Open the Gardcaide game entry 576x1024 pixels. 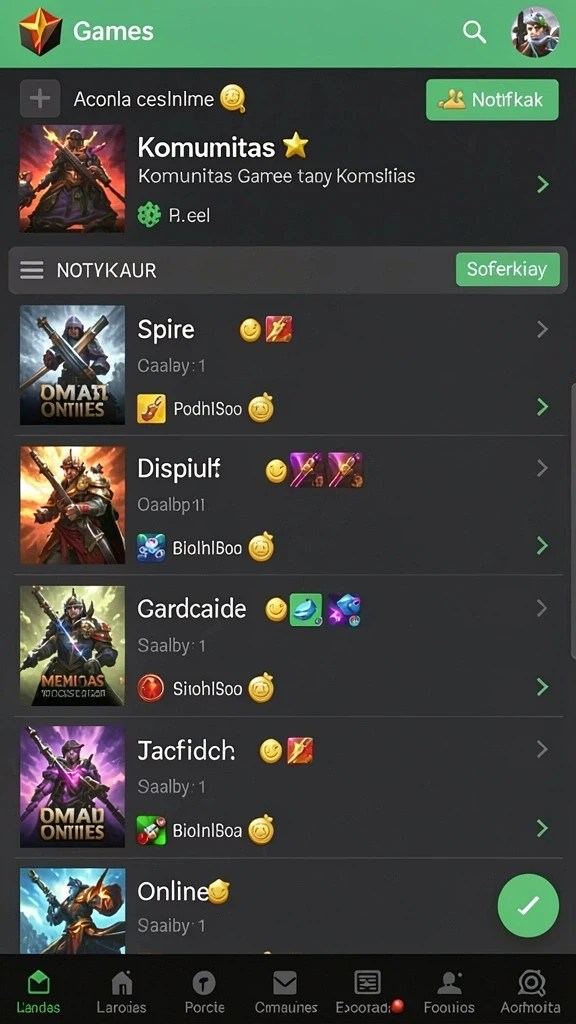288,645
